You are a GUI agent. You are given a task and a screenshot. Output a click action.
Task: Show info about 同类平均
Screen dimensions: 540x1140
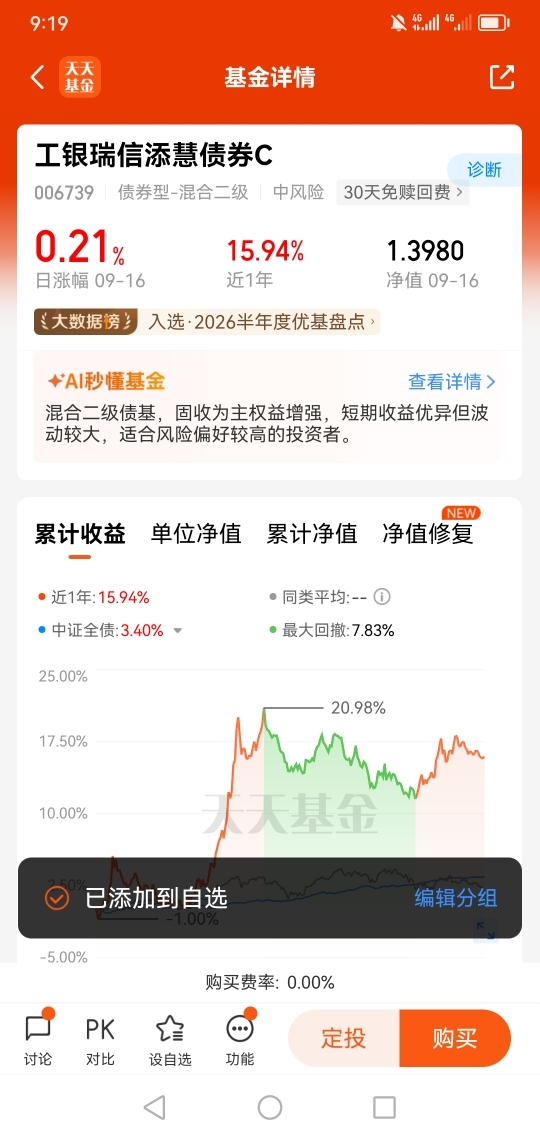coord(382,598)
